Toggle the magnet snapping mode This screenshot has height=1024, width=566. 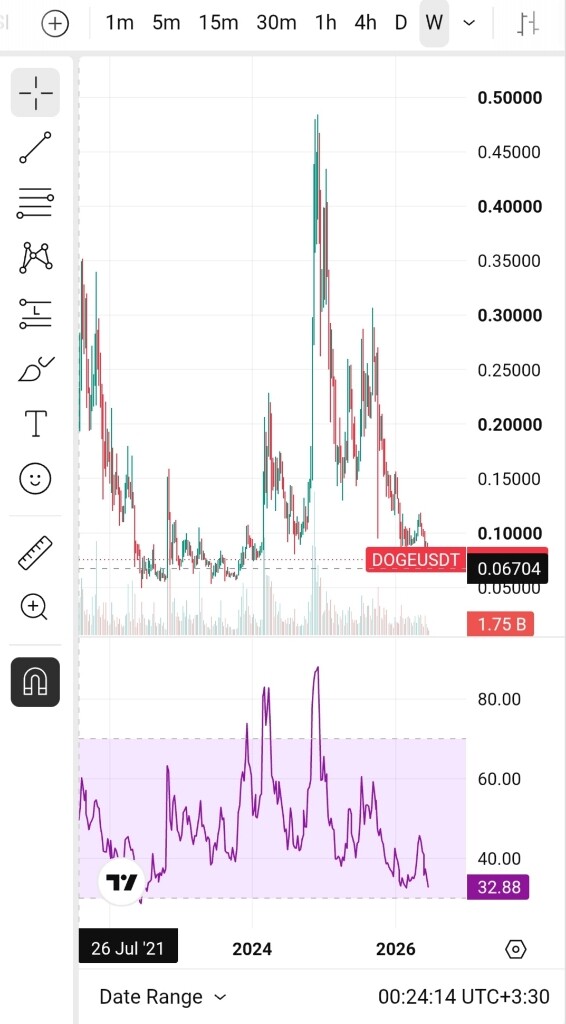click(x=35, y=682)
